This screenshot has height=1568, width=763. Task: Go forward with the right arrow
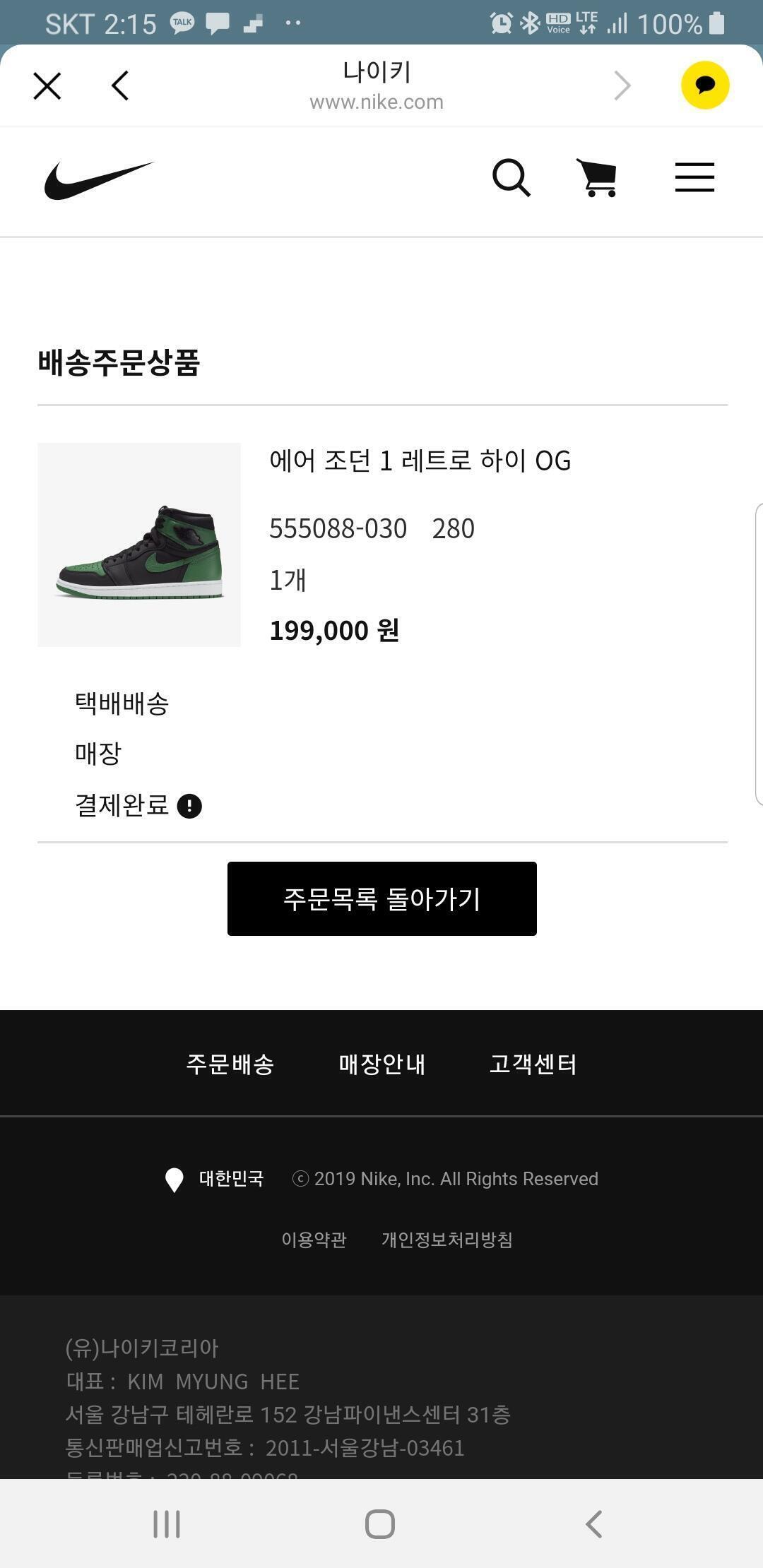(622, 86)
